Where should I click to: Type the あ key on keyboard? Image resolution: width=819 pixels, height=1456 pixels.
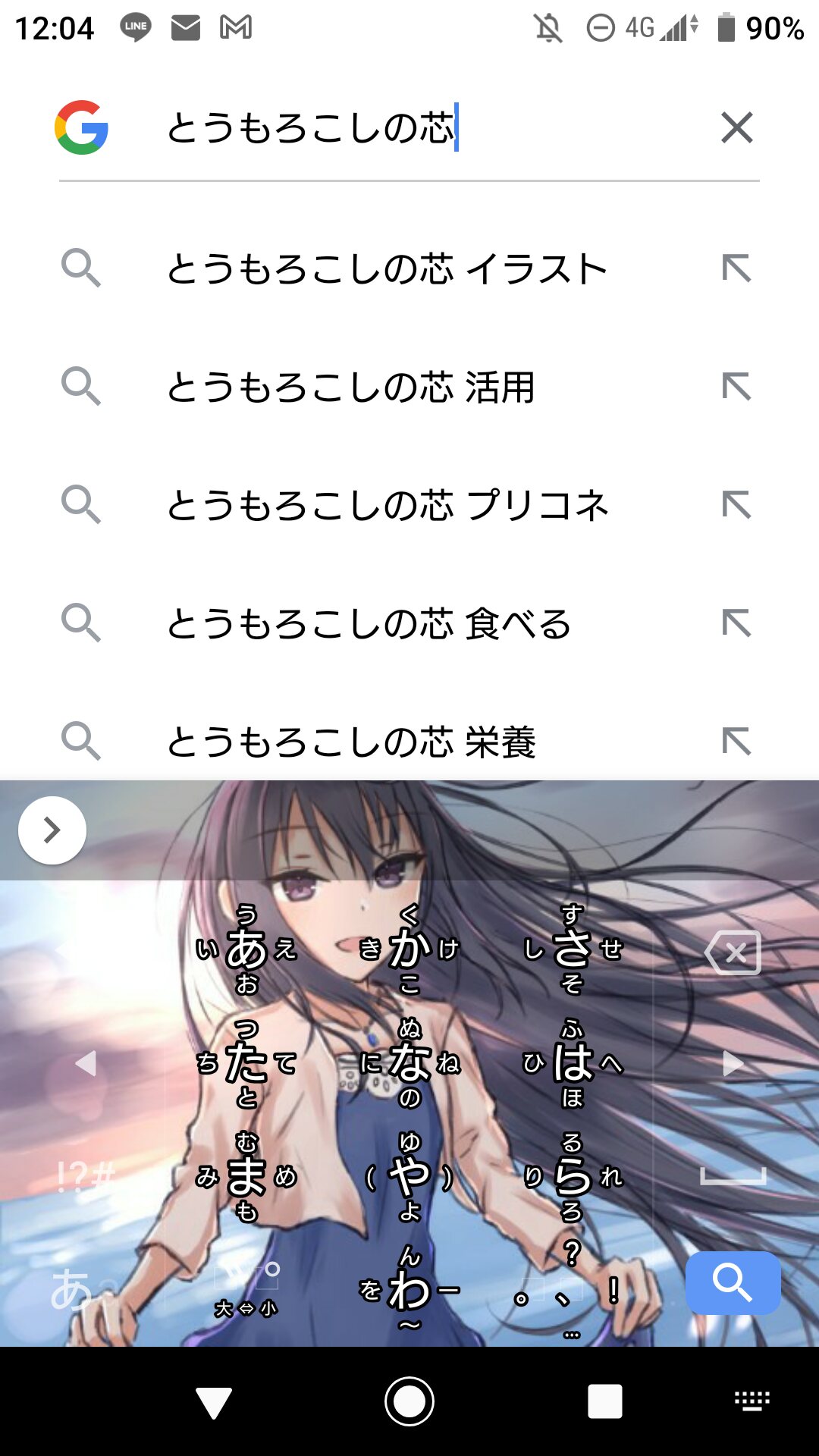pyautogui.click(x=246, y=949)
